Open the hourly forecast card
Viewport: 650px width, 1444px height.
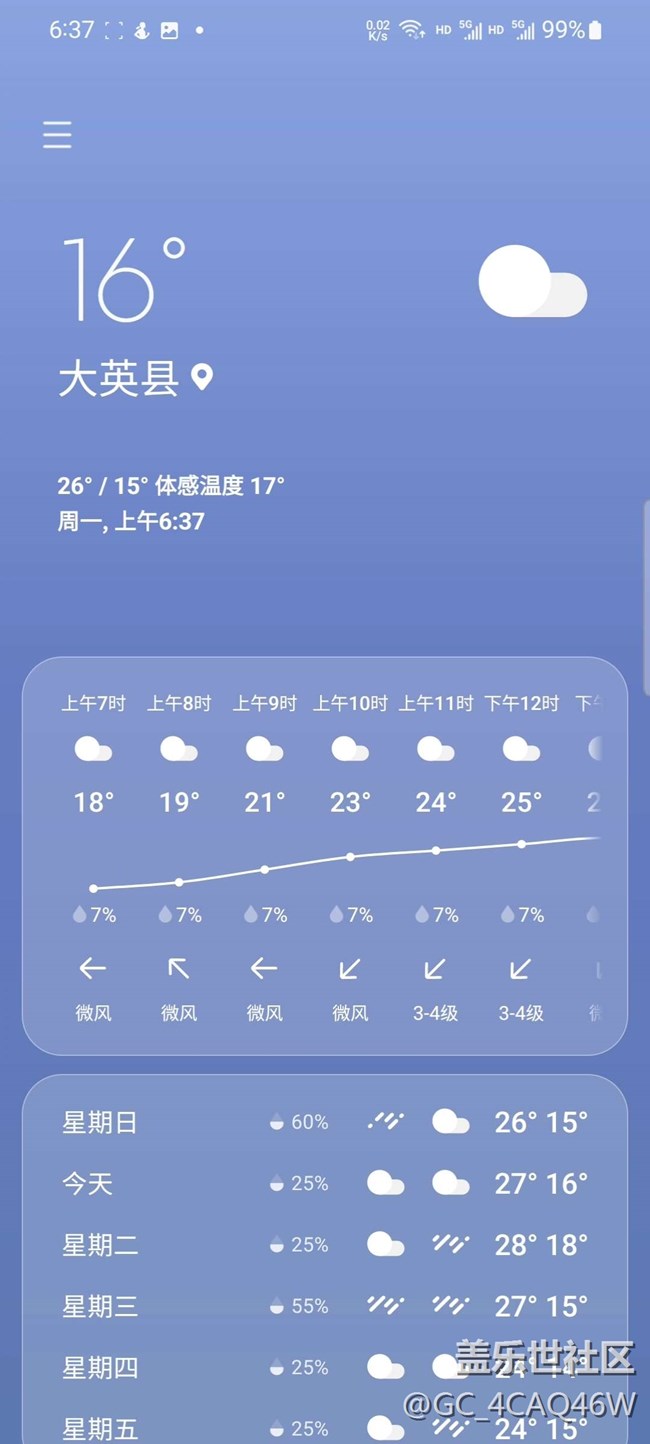[325, 856]
